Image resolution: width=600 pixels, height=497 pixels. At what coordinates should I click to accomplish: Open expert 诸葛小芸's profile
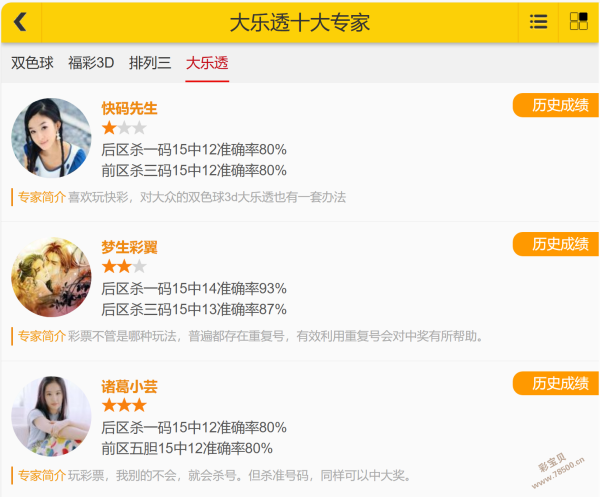coord(130,386)
